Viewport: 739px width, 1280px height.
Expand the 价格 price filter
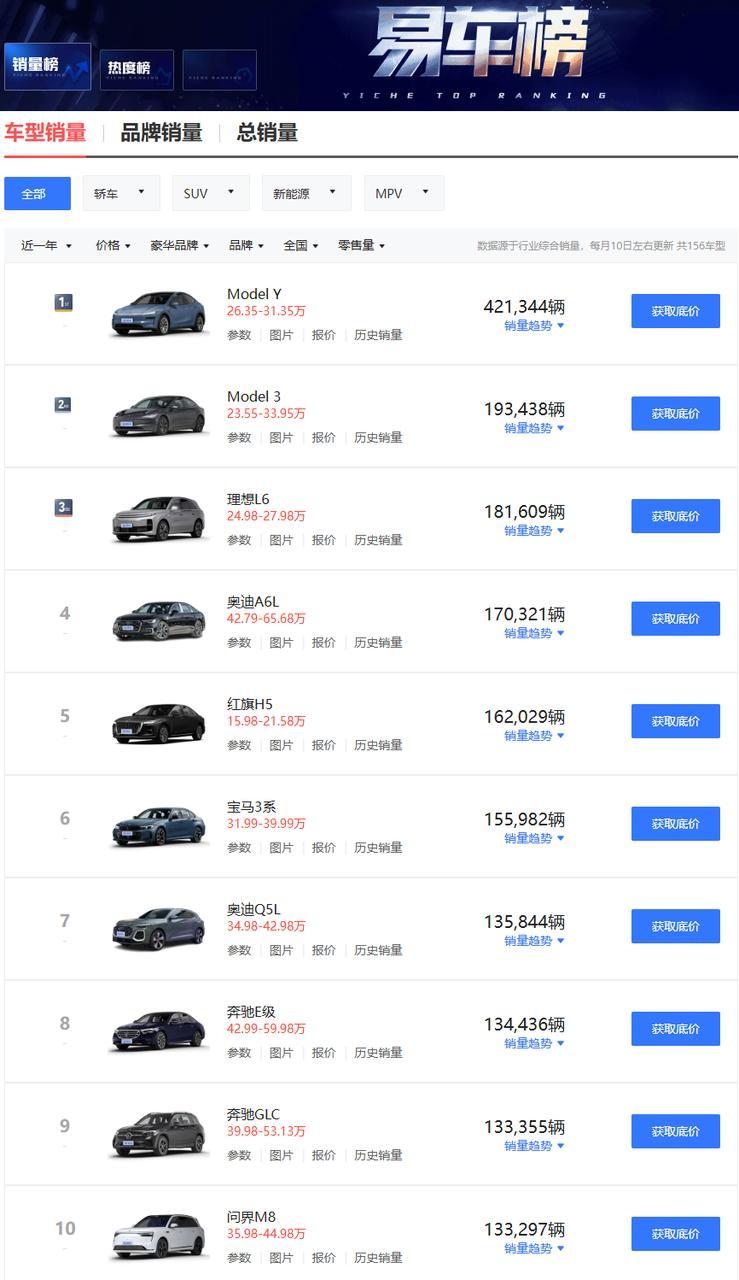click(x=112, y=245)
